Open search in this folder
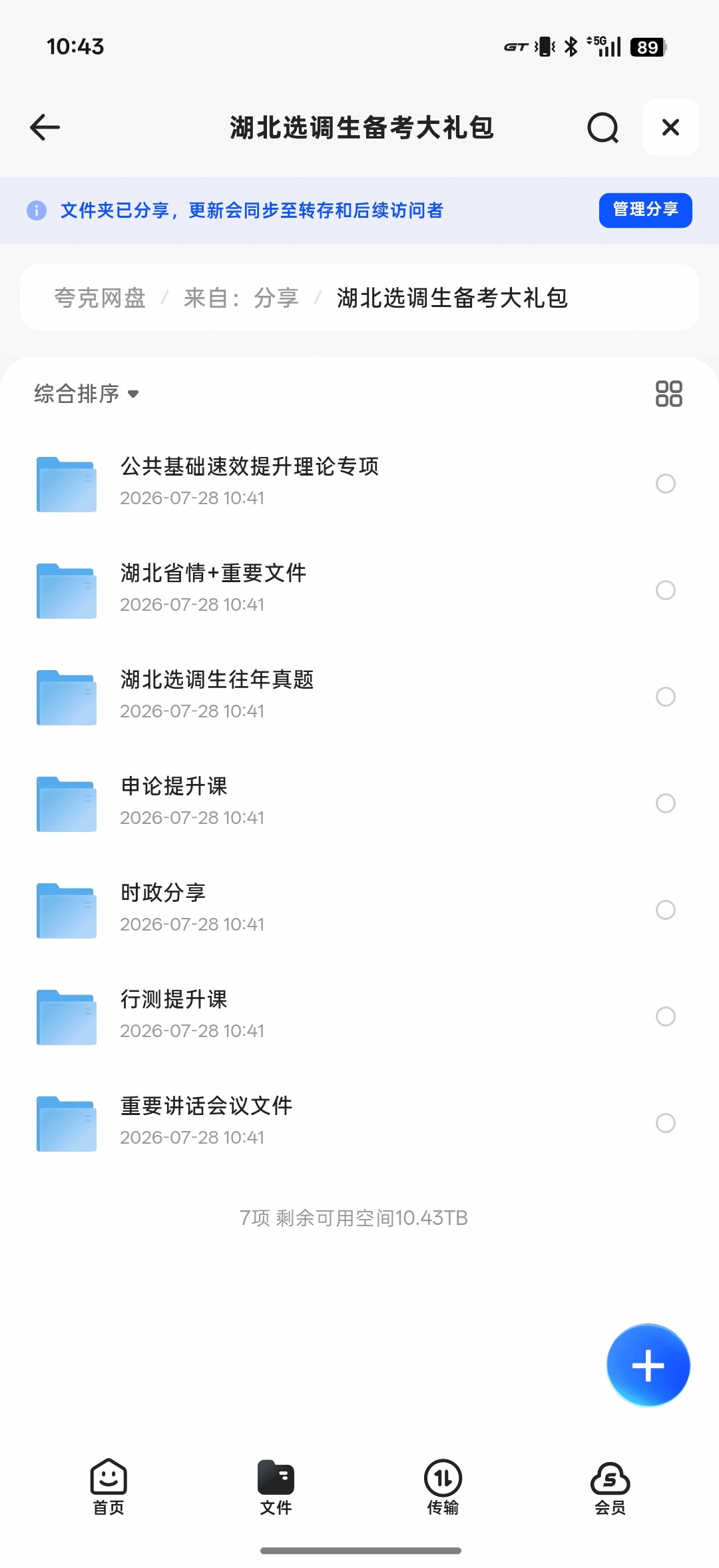The width and height of the screenshot is (719, 1568). 603,127
